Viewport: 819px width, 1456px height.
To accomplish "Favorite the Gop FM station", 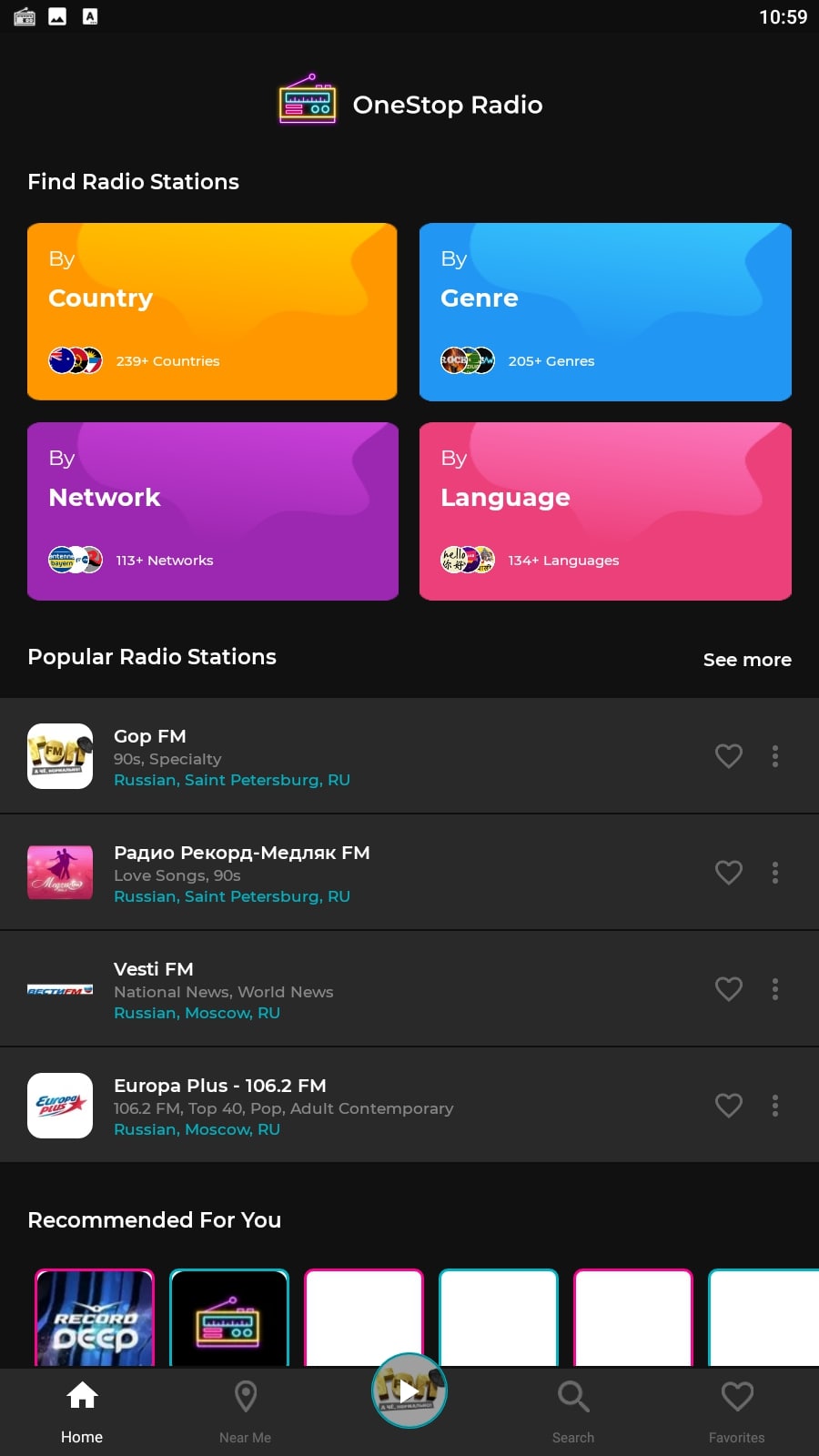I will (x=729, y=756).
